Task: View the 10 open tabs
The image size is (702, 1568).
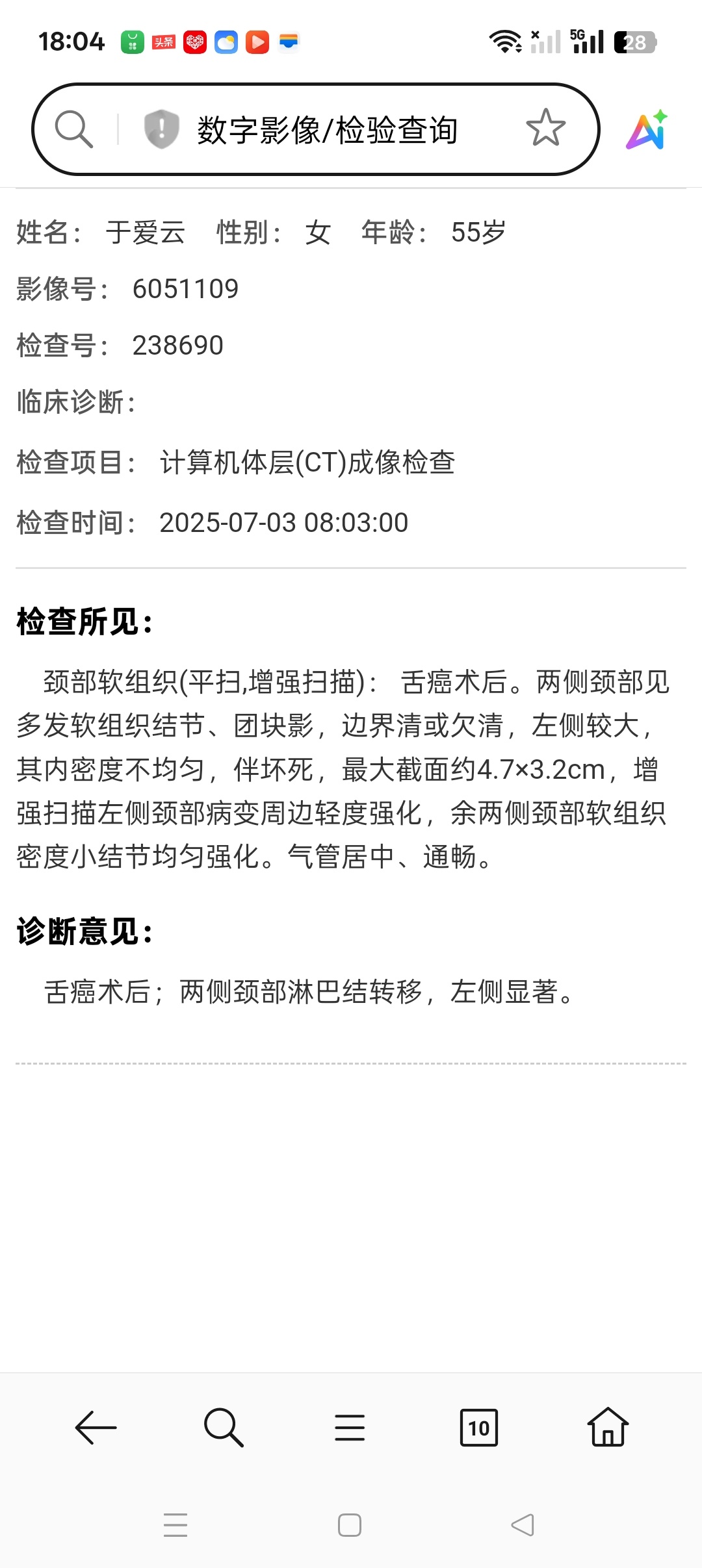Action: pyautogui.click(x=479, y=1427)
